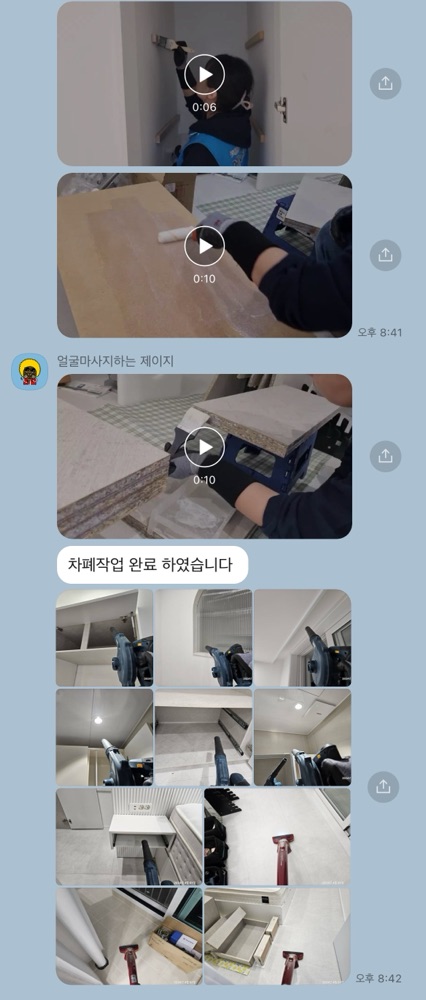This screenshot has height=1000, width=426.
Task: Open the first photo showing the open cabinet
Action: point(105,638)
